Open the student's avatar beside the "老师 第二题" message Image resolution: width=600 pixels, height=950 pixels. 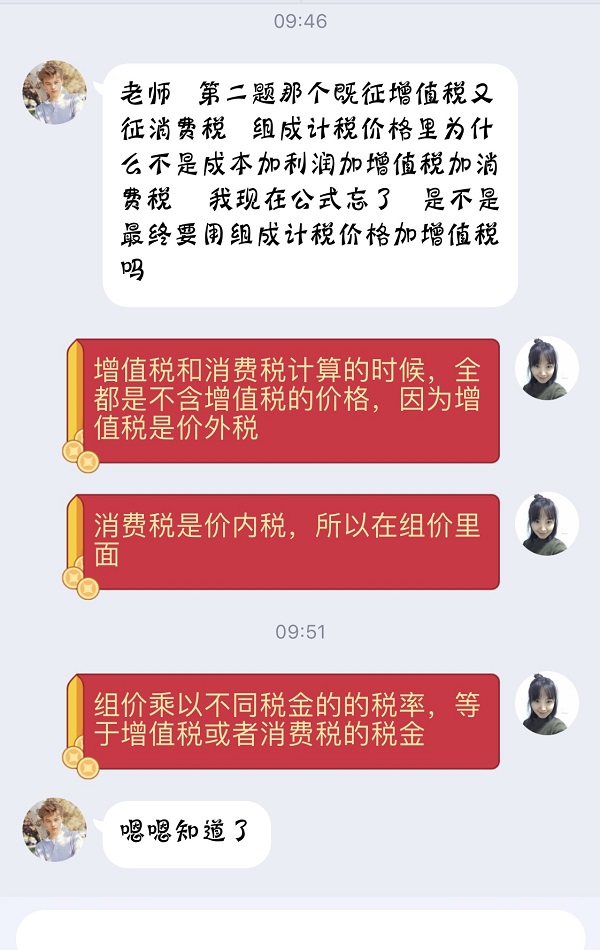(x=54, y=92)
